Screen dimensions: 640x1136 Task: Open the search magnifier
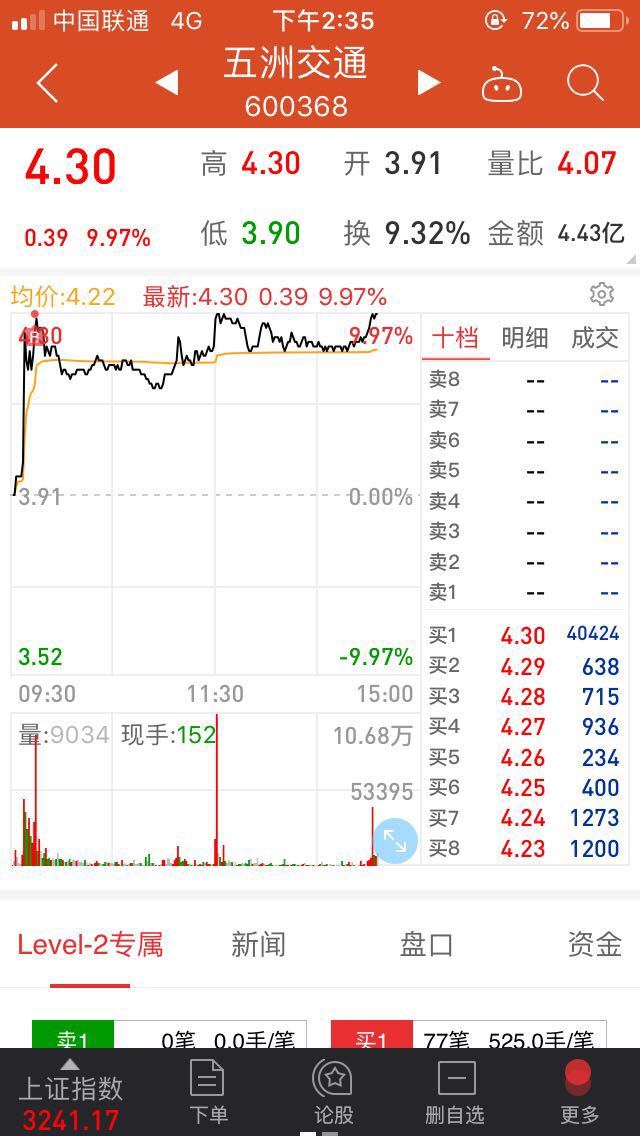click(x=585, y=83)
